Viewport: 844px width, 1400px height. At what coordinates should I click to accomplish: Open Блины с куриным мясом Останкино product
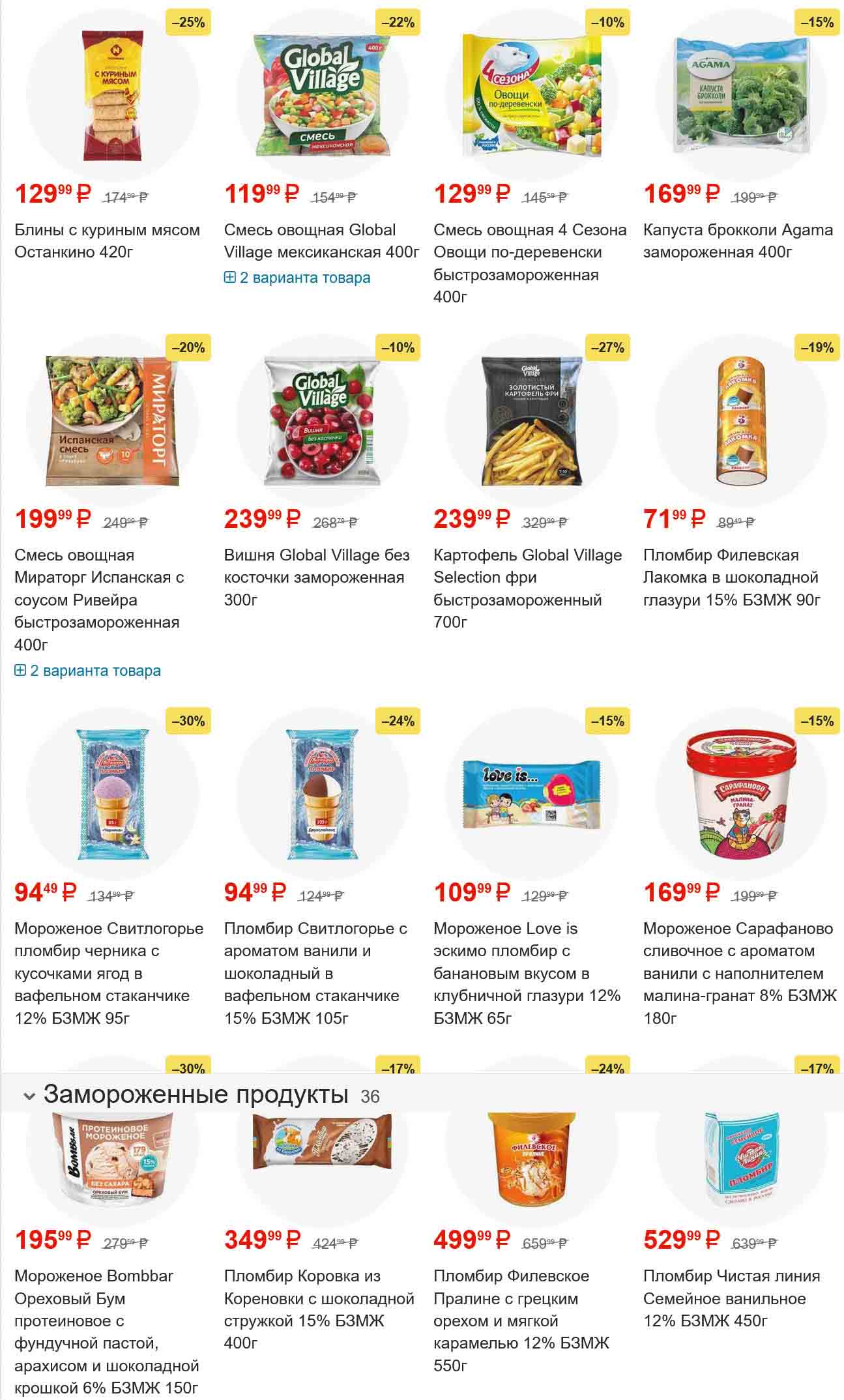[107, 241]
